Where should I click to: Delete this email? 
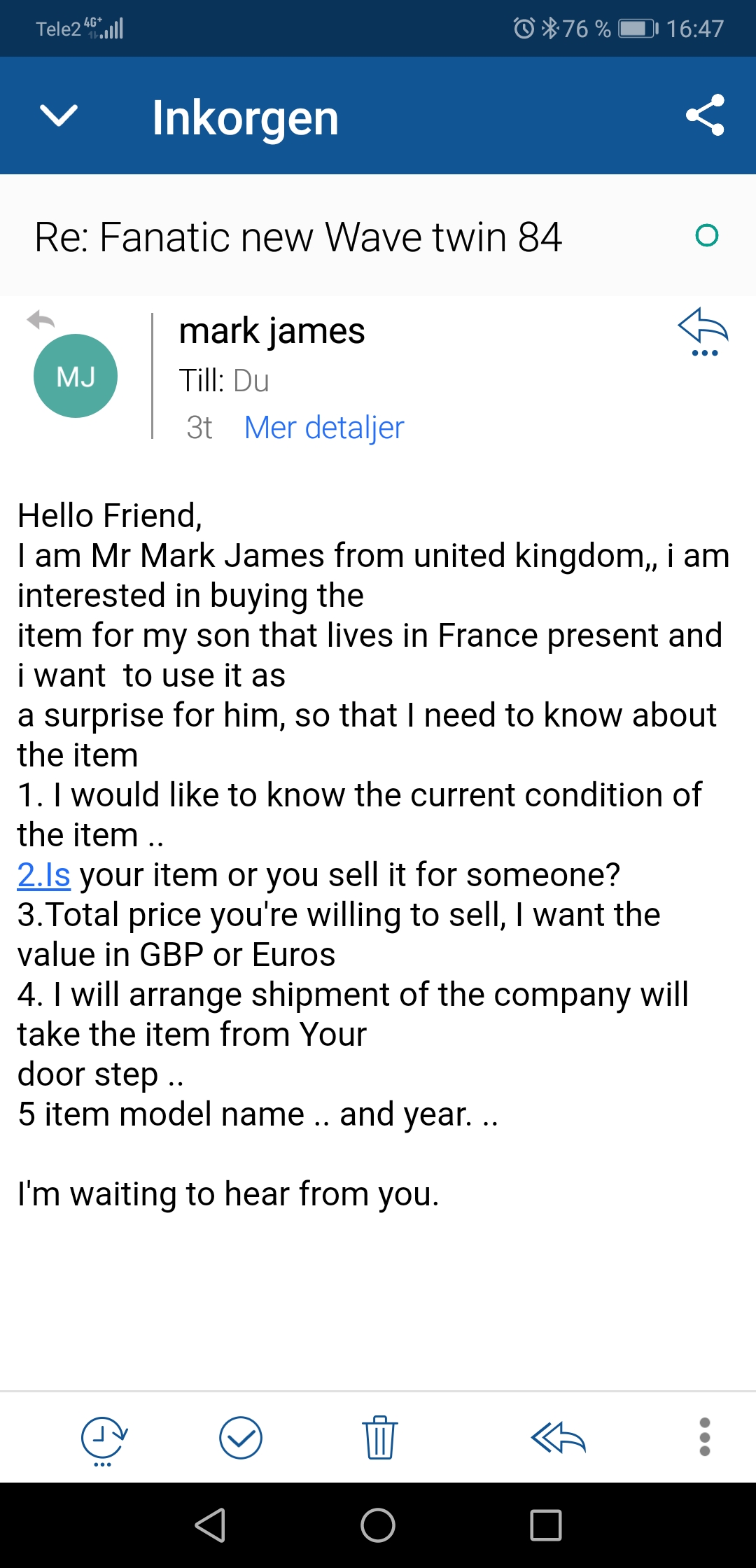tap(379, 1438)
